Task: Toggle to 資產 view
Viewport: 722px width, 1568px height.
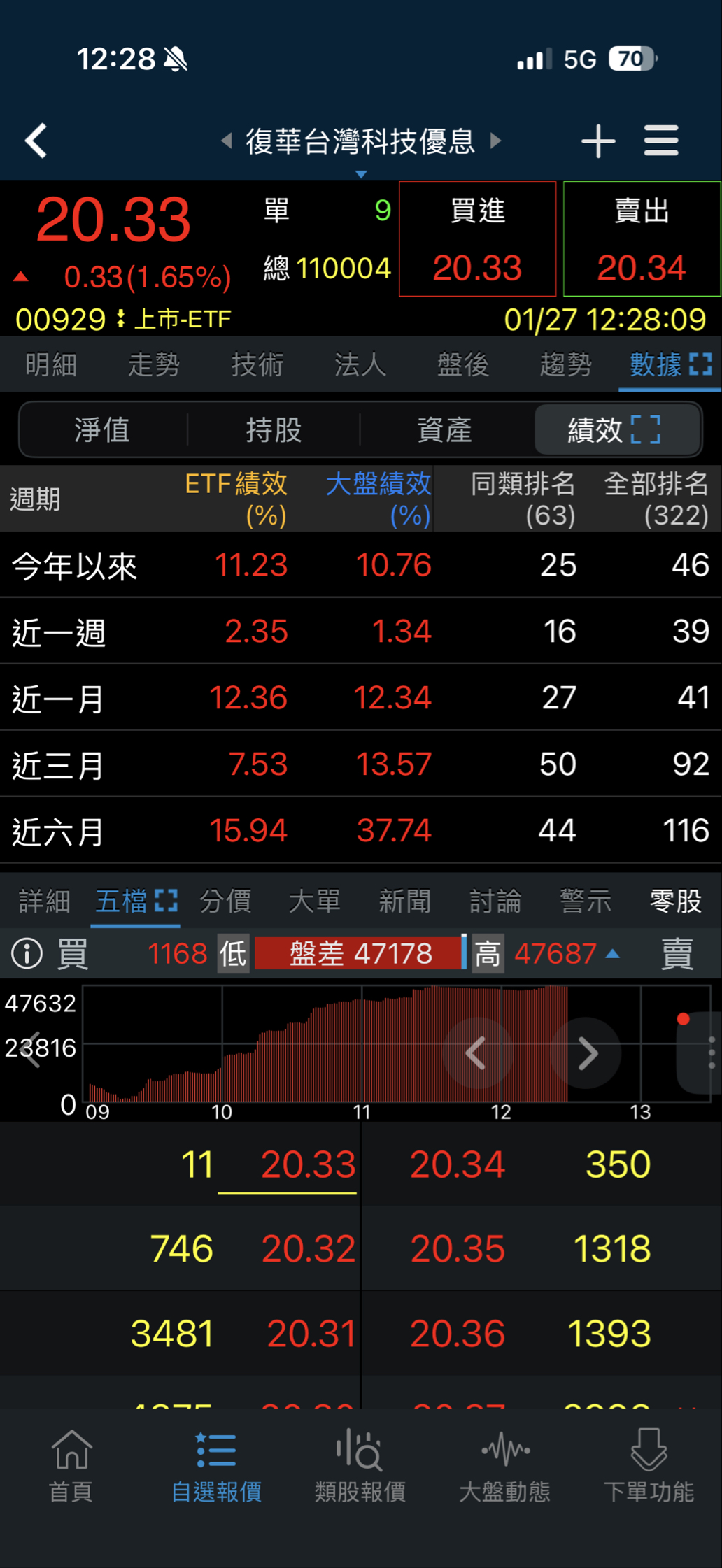Action: tap(445, 429)
